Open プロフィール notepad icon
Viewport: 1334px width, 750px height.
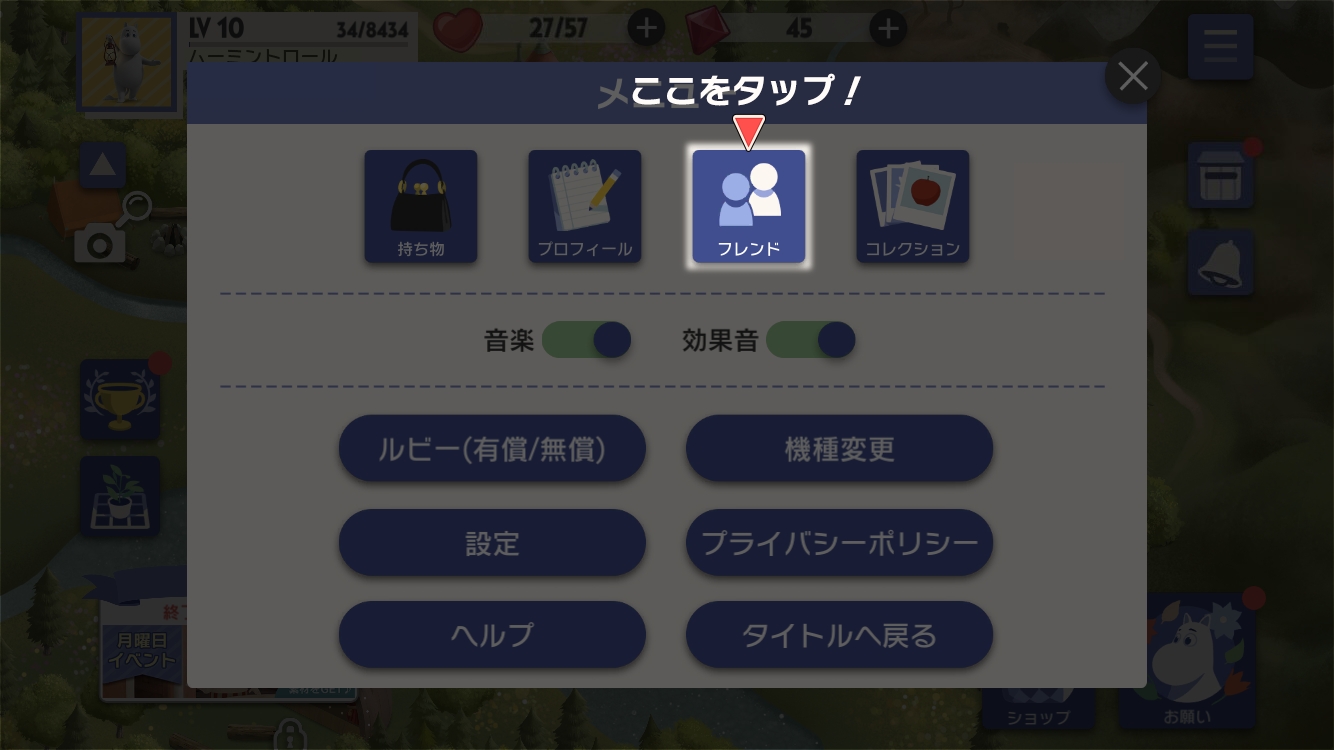tap(585, 207)
